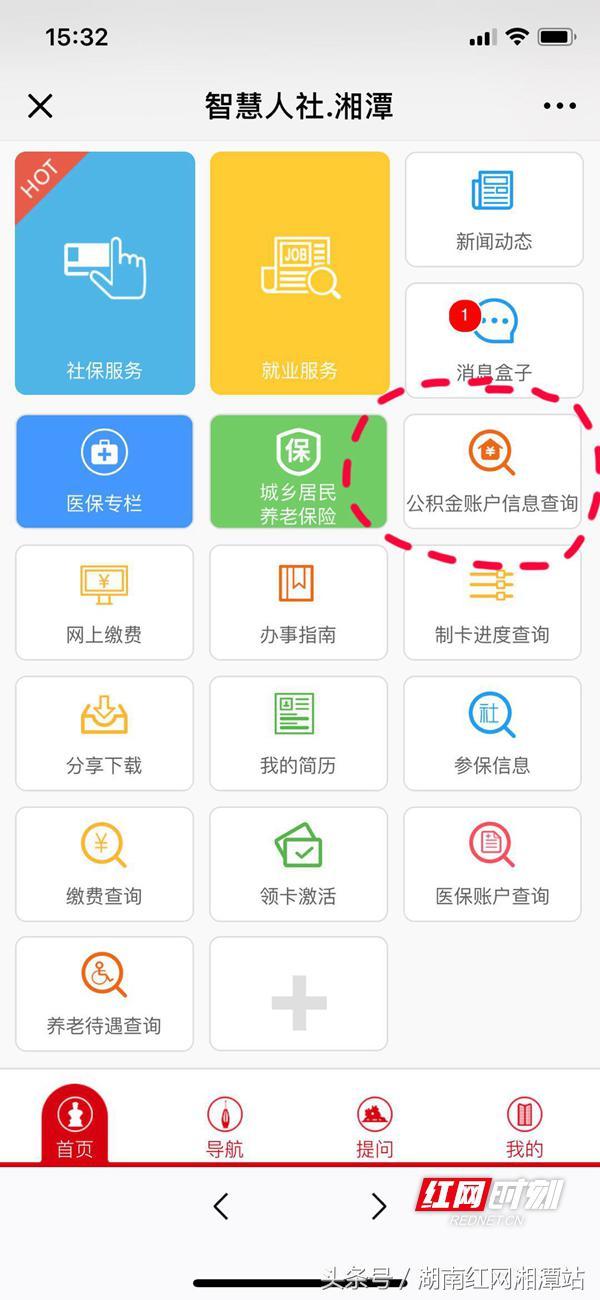Open the 社保服务 tile

(x=105, y=273)
